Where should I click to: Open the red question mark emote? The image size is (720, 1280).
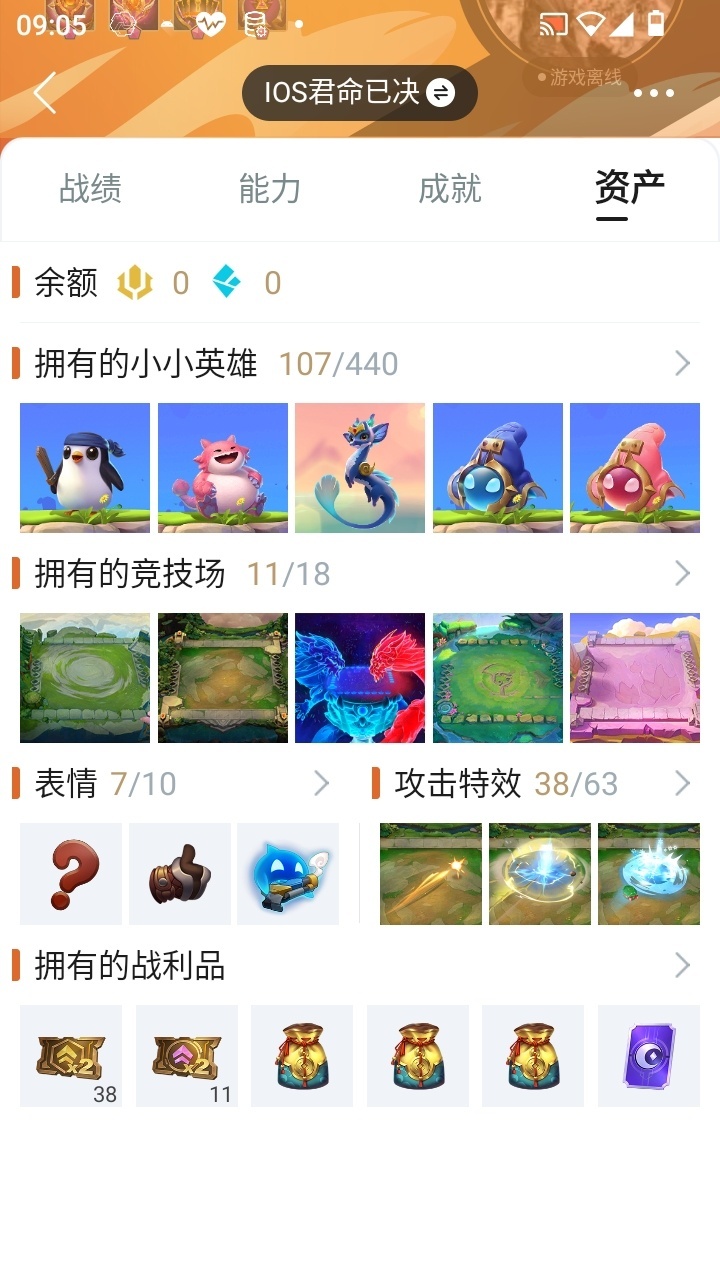(x=71, y=873)
